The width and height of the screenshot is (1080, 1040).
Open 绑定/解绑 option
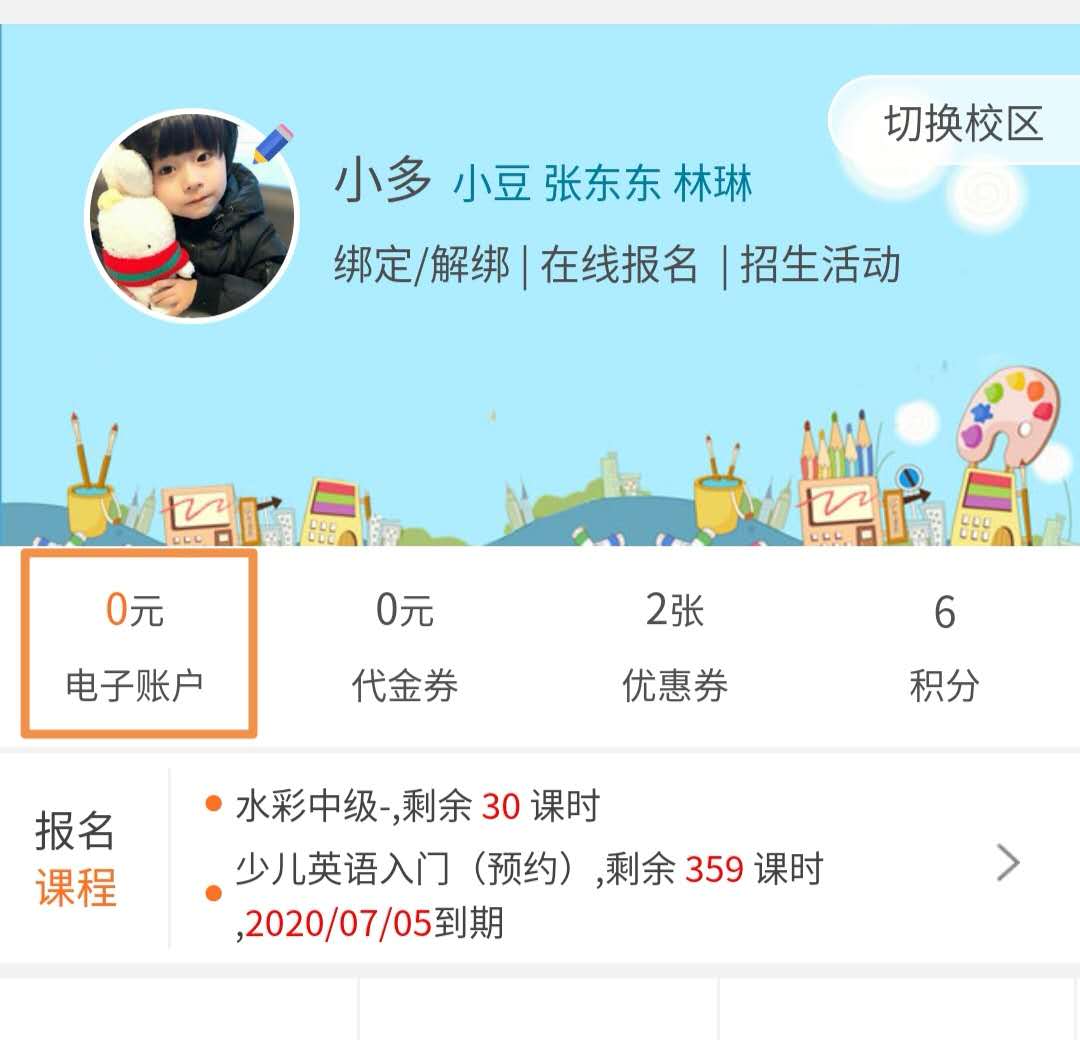point(421,266)
